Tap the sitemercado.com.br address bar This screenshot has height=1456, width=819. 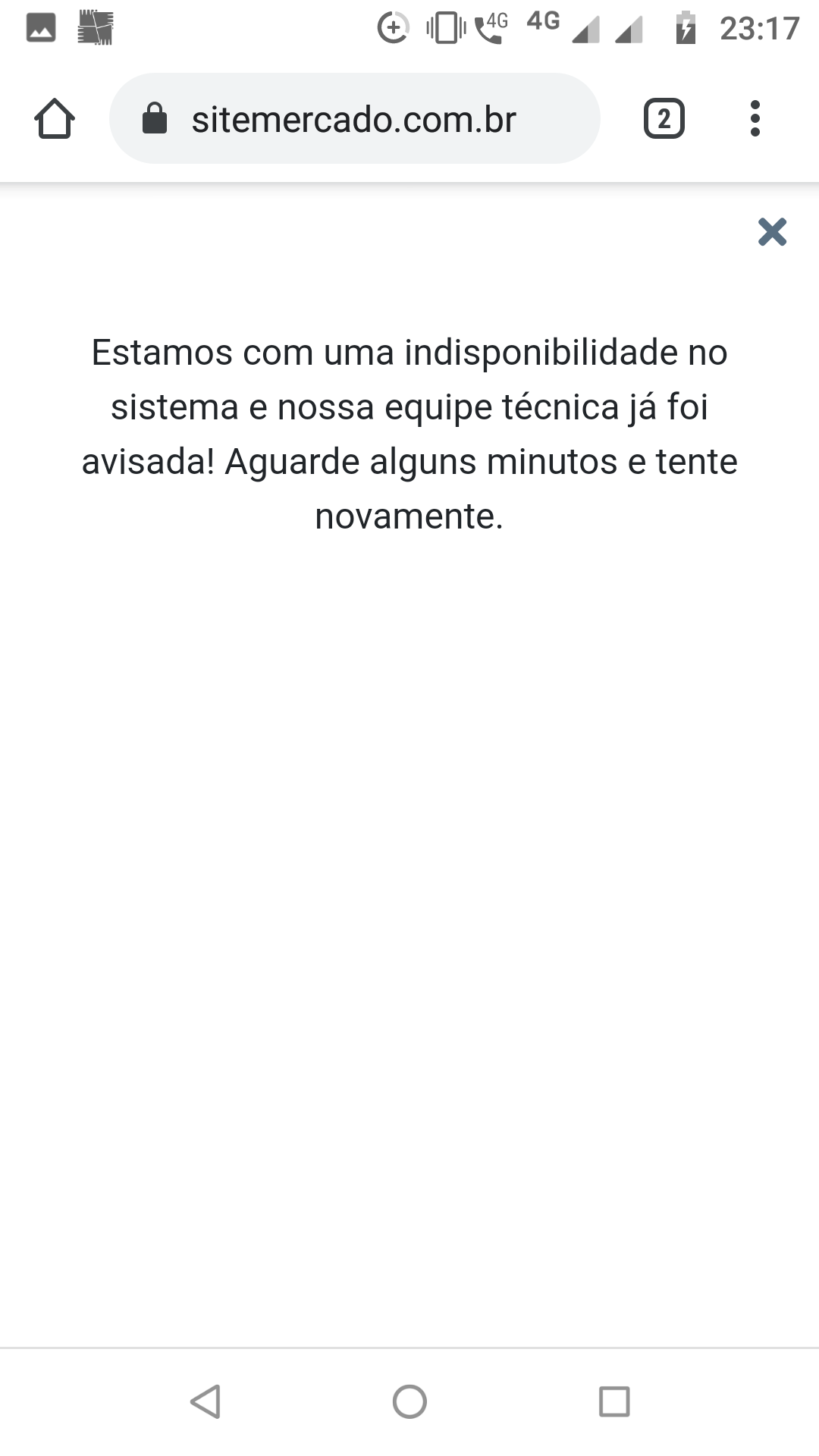(x=355, y=118)
